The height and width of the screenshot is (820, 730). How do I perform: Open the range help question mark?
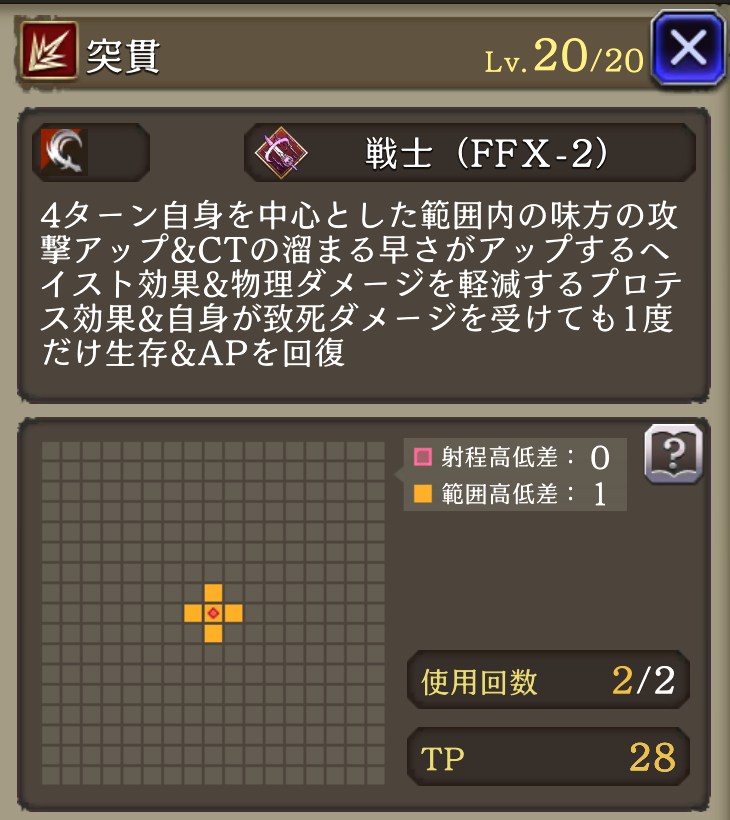point(673,454)
